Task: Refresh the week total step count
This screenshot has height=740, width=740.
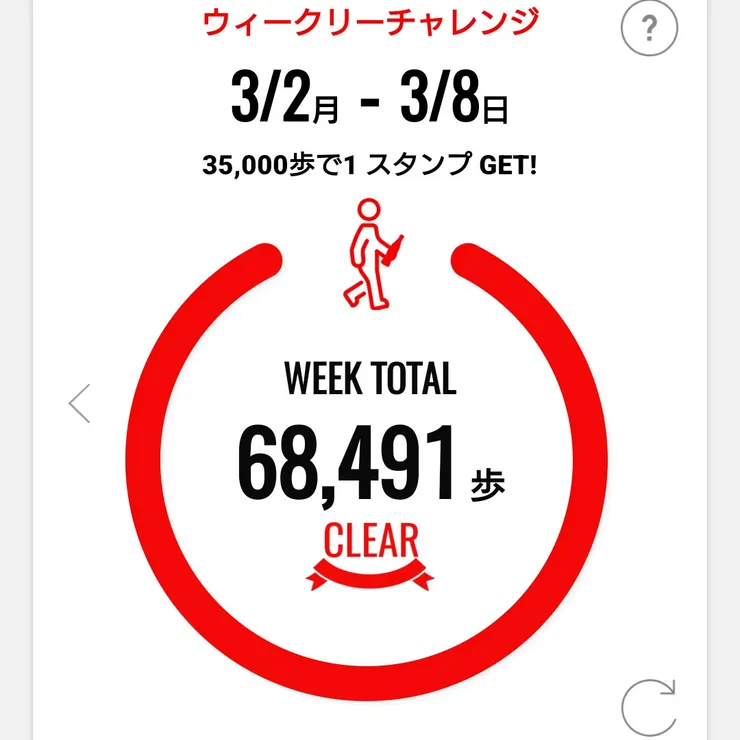Action: click(649, 708)
